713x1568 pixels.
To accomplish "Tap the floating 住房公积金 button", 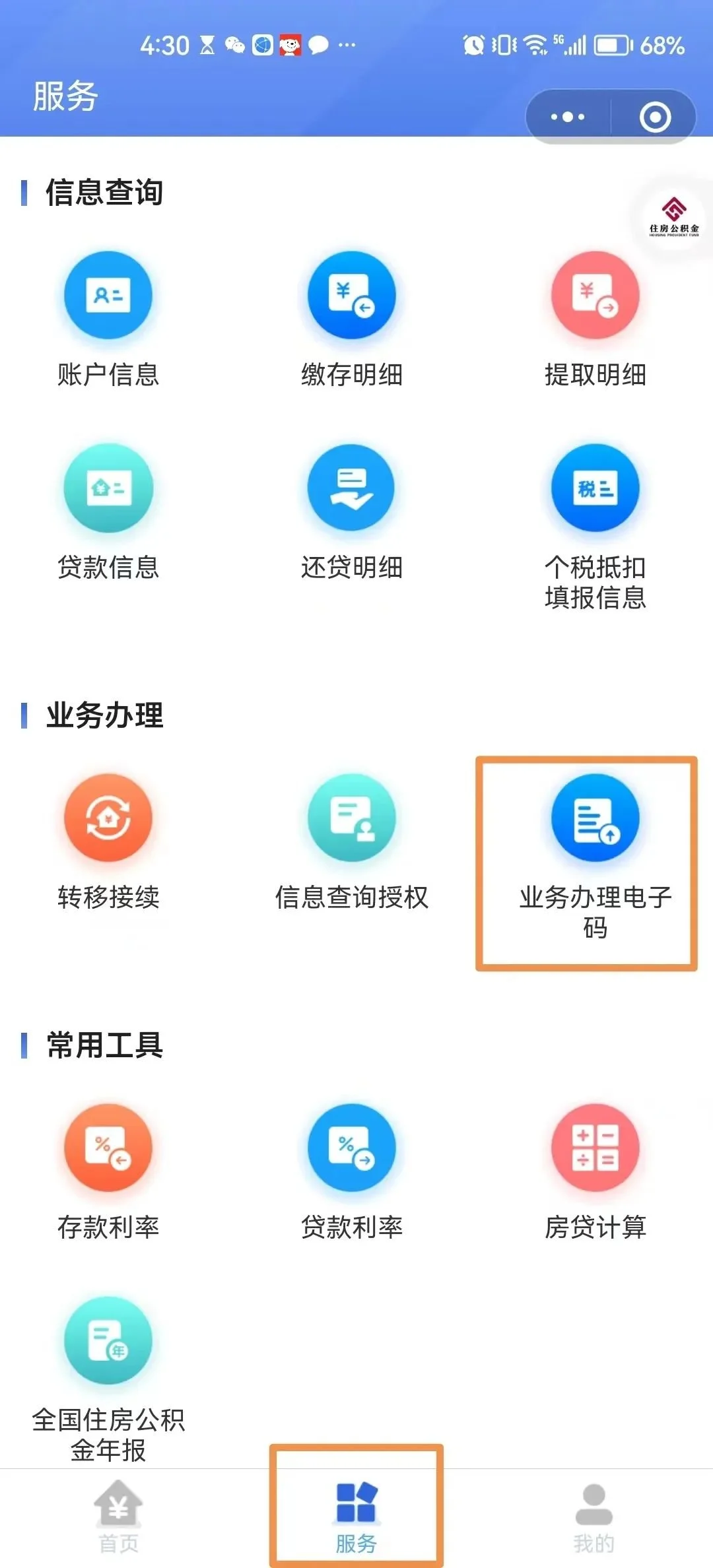I will [x=674, y=216].
